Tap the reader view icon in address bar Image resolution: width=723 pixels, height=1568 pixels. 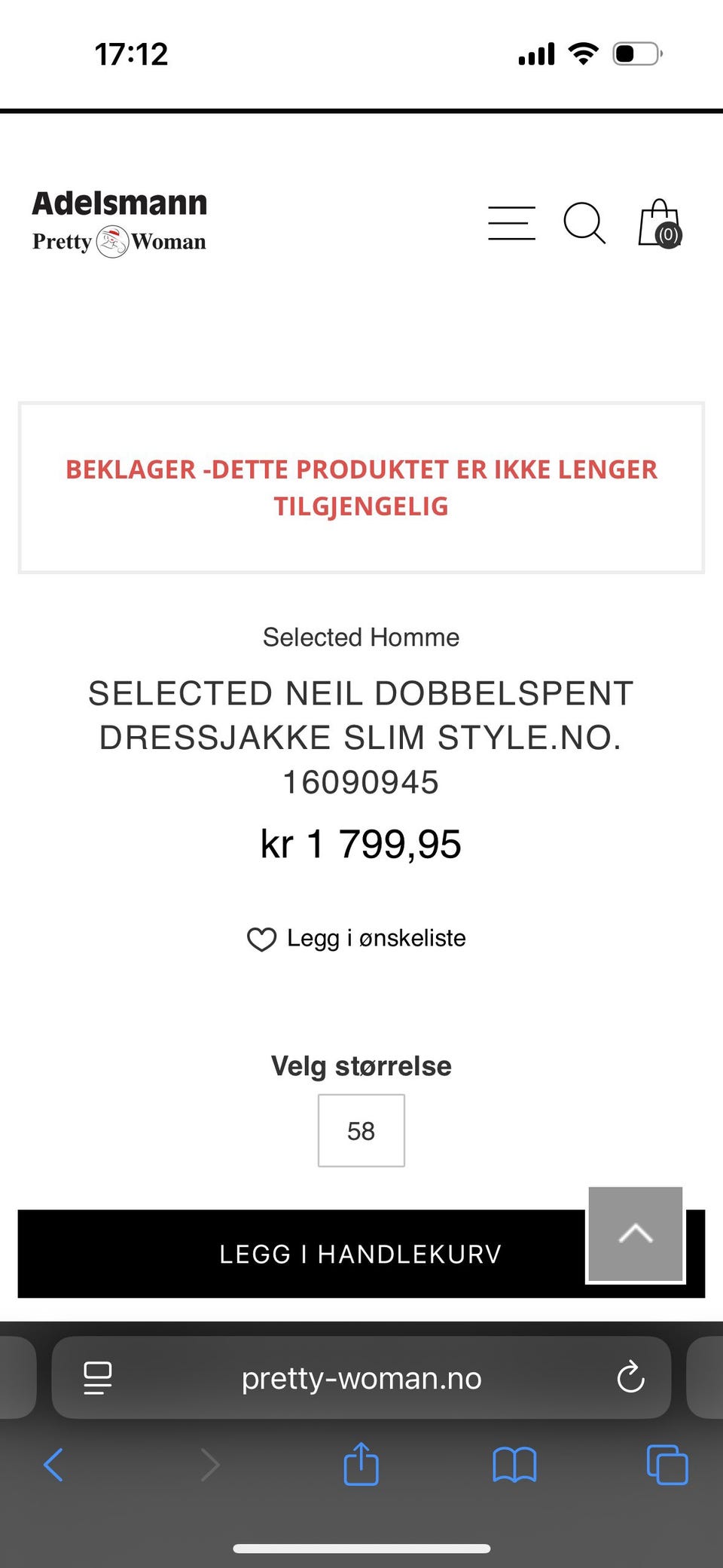tap(98, 1377)
